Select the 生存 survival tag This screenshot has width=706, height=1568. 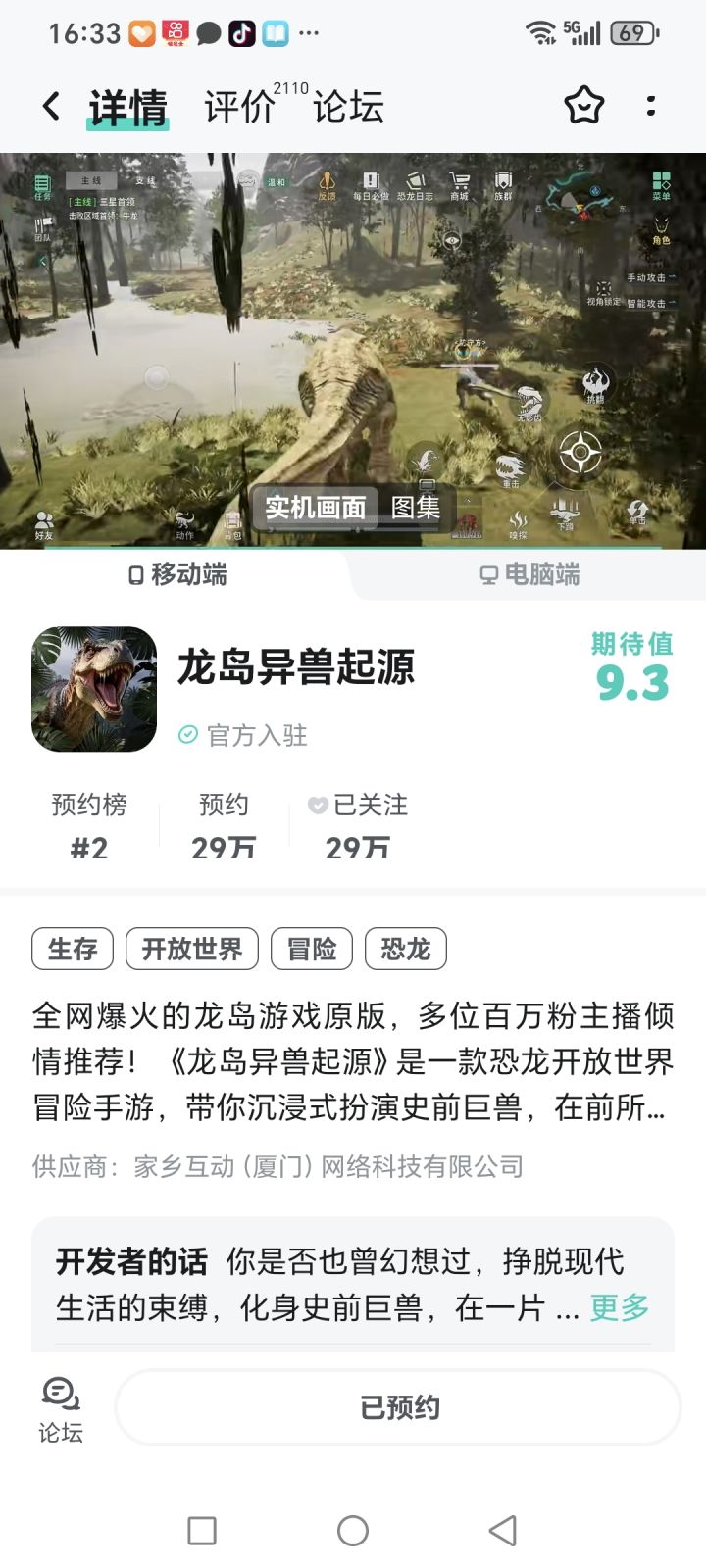tap(73, 949)
